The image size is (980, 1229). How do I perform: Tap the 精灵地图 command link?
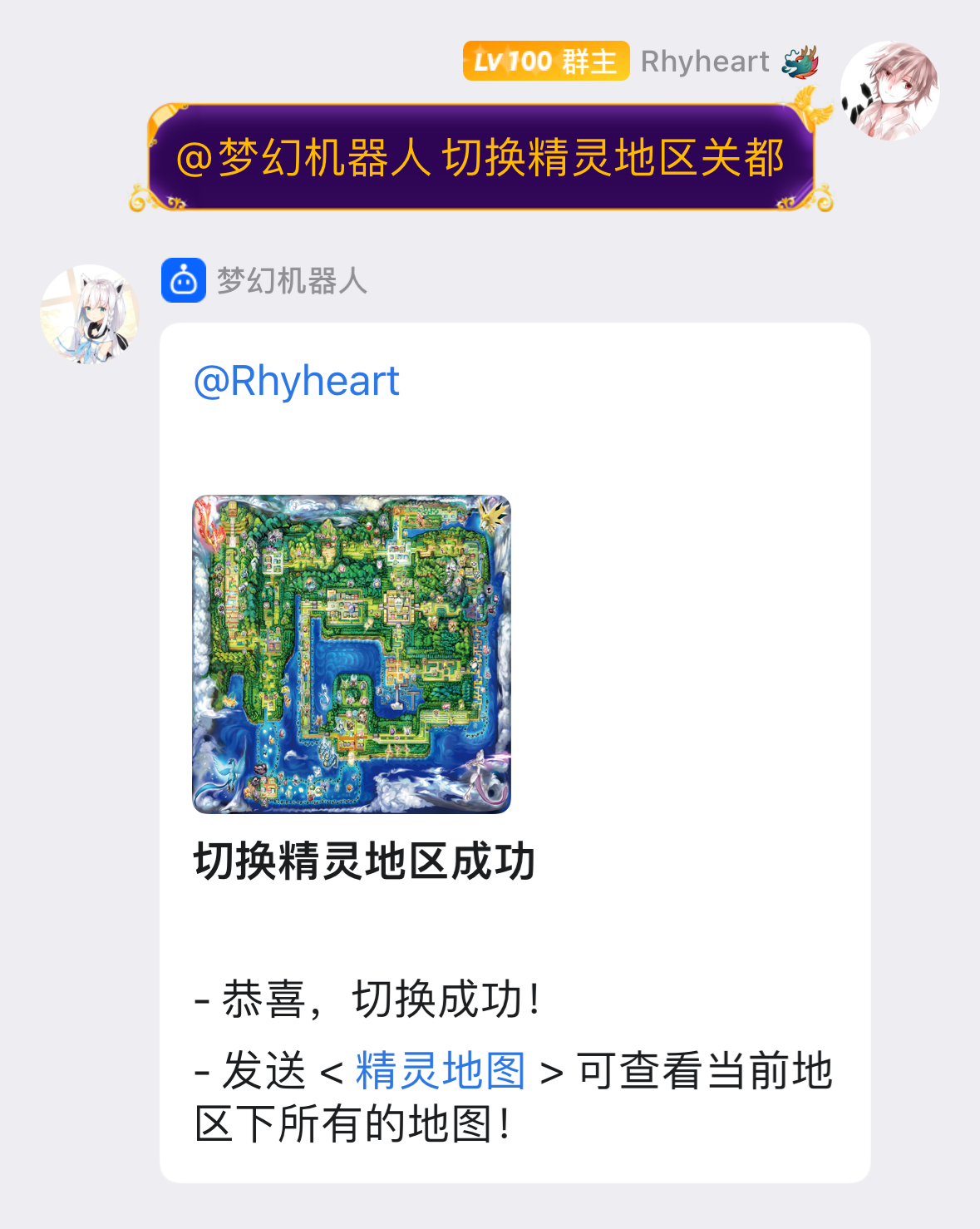pyautogui.click(x=441, y=1070)
